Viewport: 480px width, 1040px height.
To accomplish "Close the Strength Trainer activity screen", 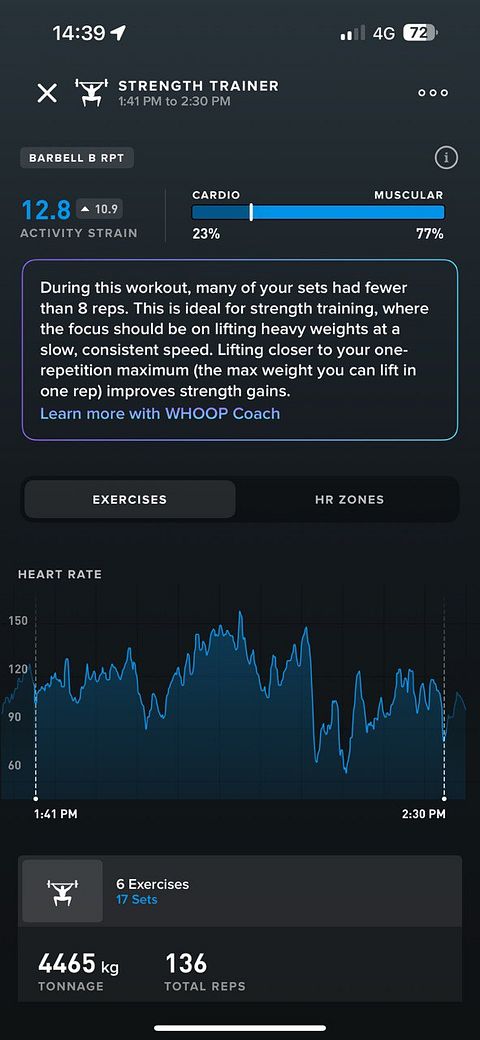I will [x=47, y=92].
